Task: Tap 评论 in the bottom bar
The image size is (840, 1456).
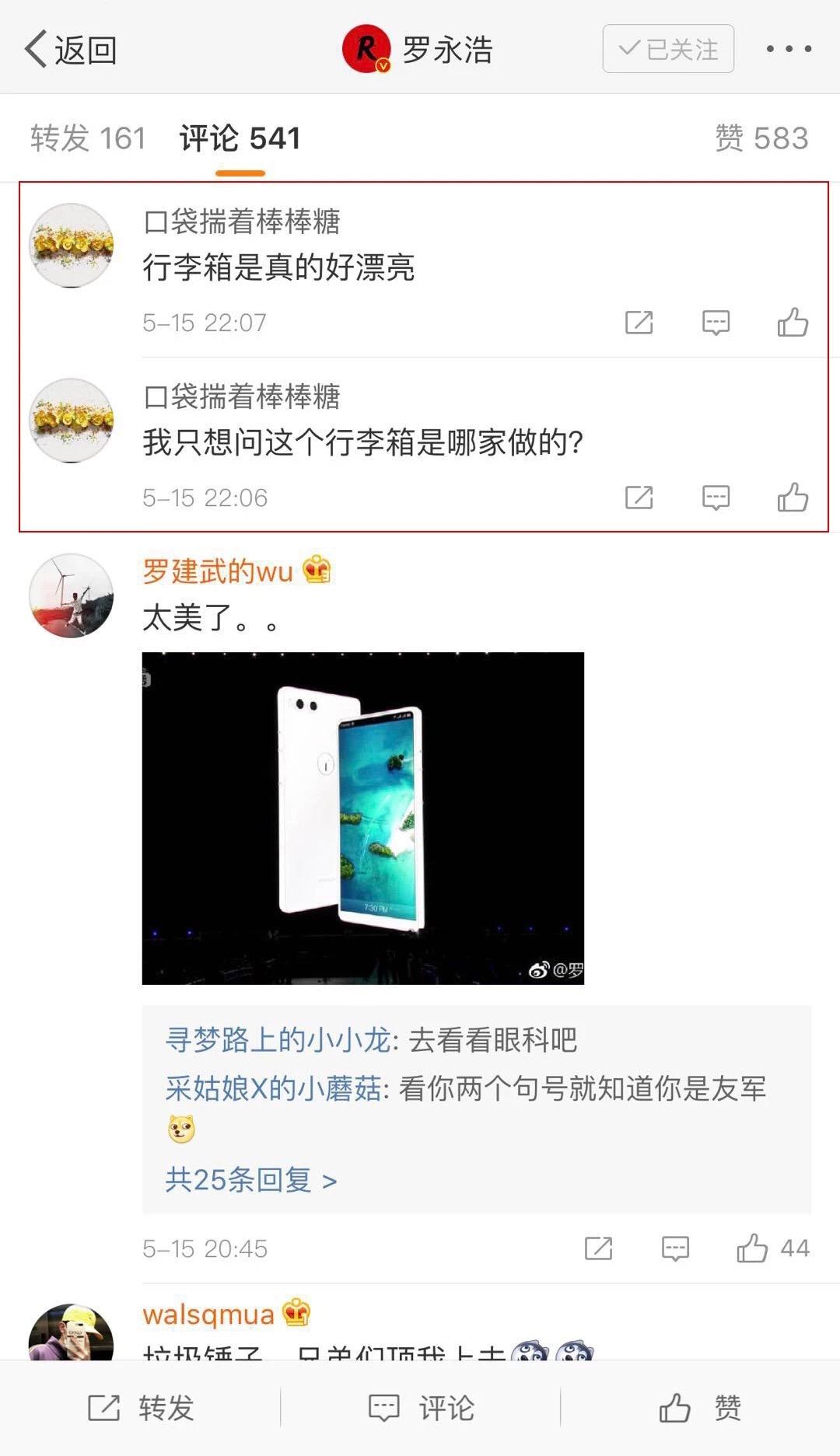Action: point(420,1408)
